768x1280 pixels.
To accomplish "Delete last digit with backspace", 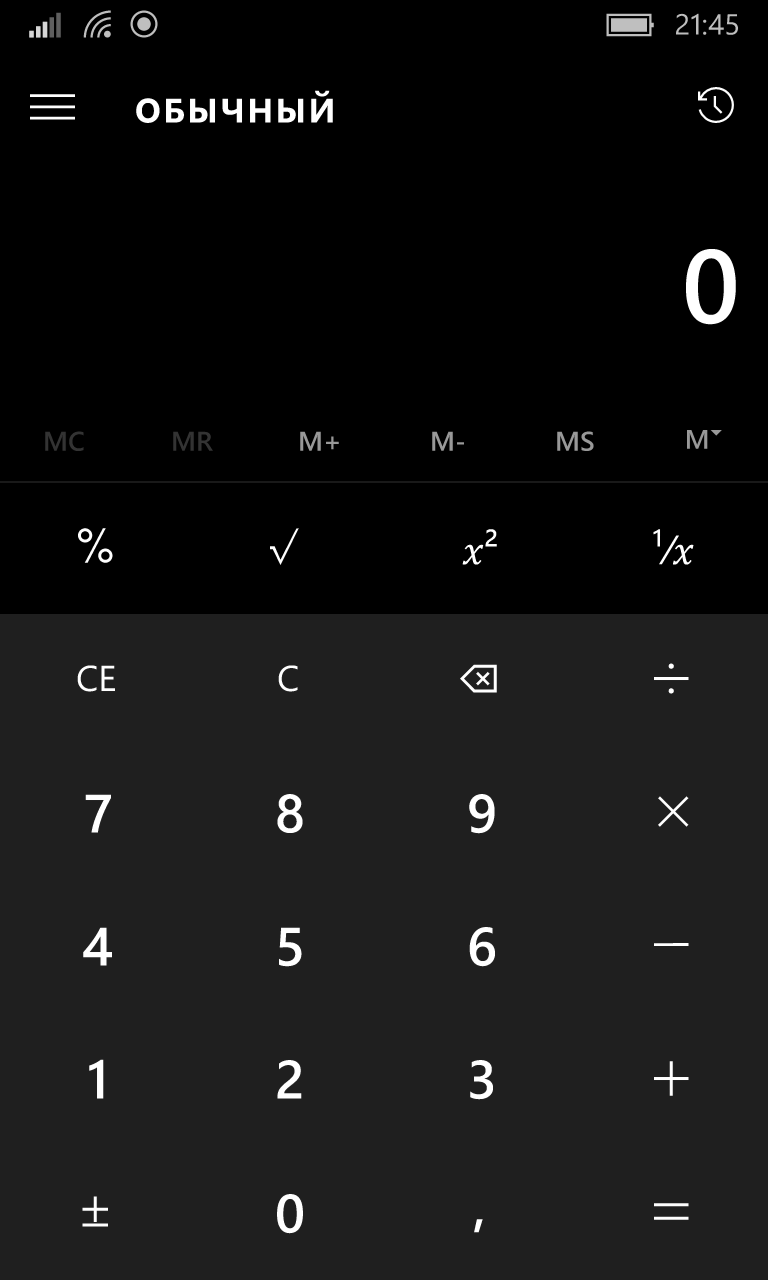I will (480, 680).
